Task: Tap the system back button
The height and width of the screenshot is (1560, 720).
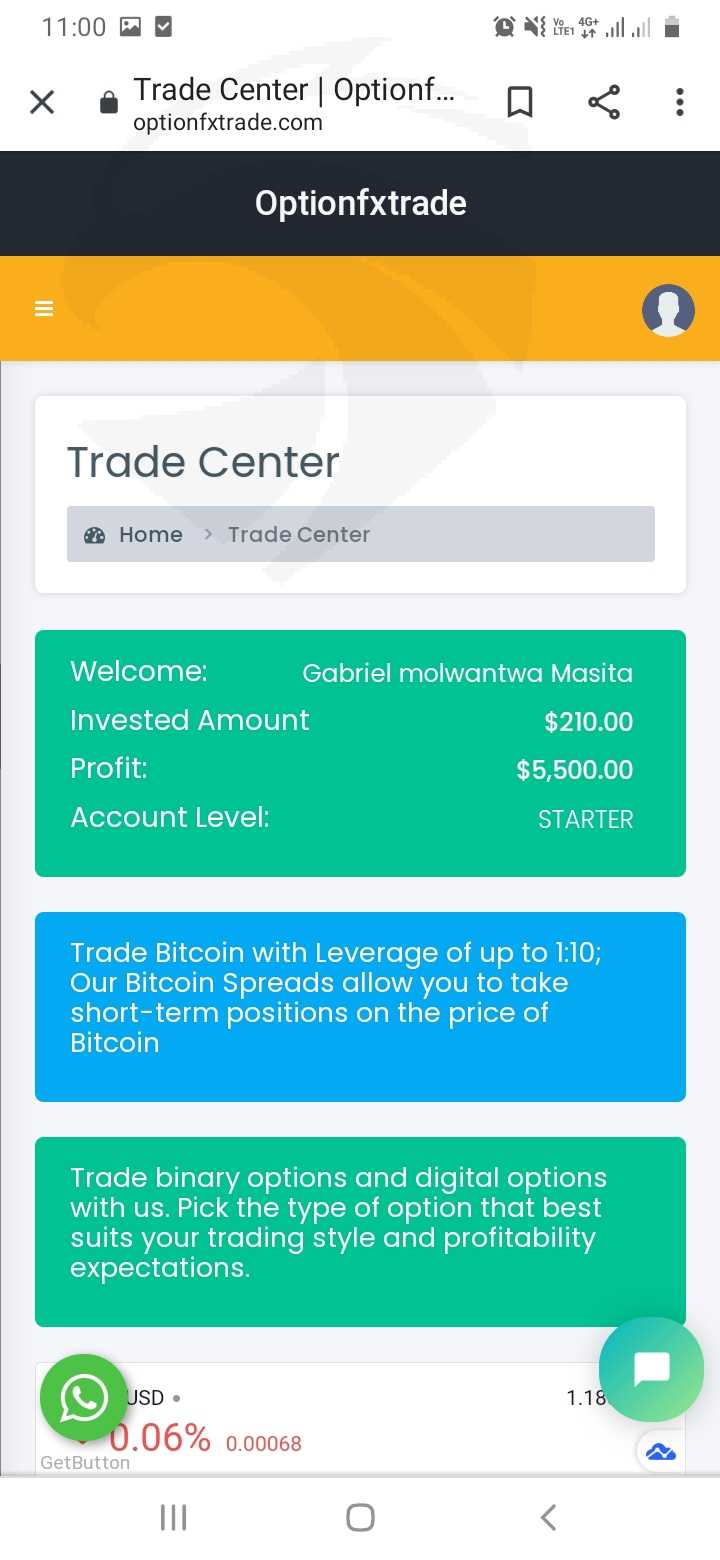Action: [x=547, y=1517]
